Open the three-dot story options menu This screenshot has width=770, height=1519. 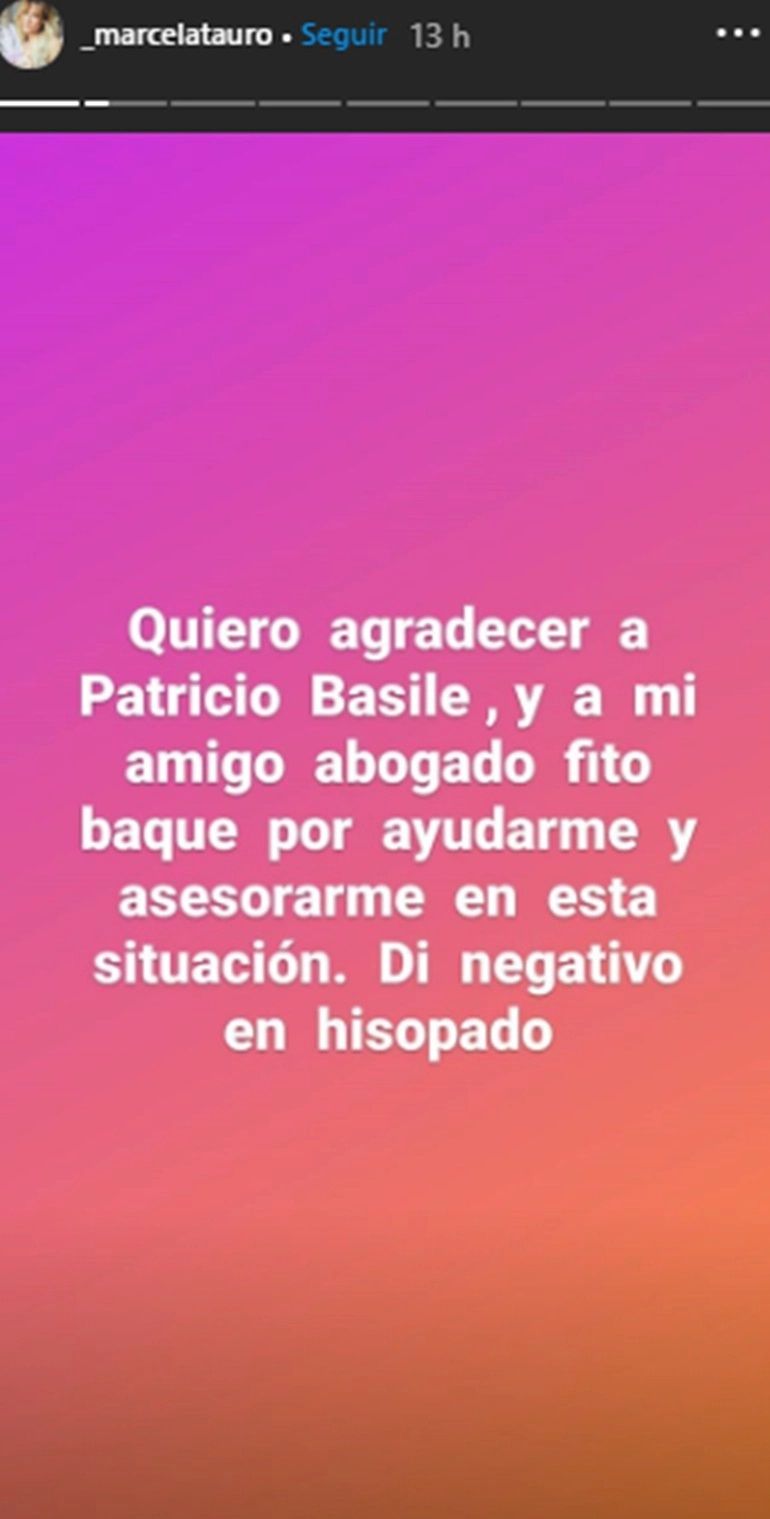(x=741, y=34)
